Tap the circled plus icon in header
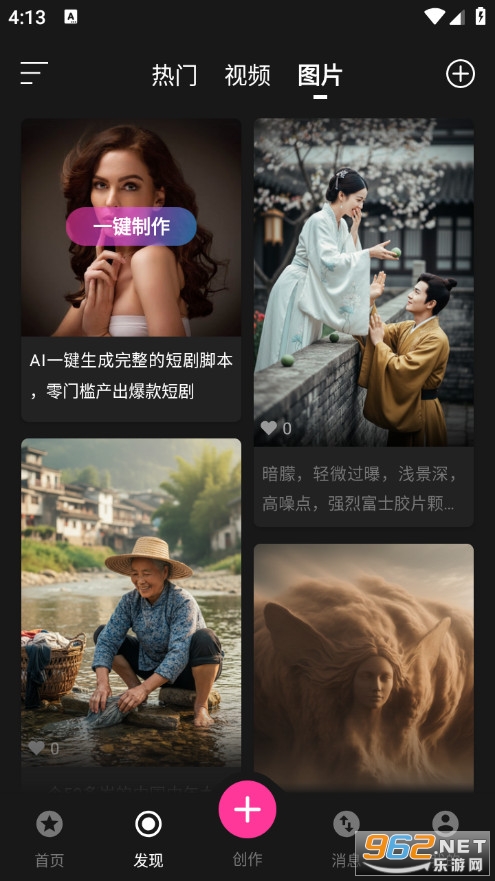The image size is (495, 881). [x=460, y=74]
